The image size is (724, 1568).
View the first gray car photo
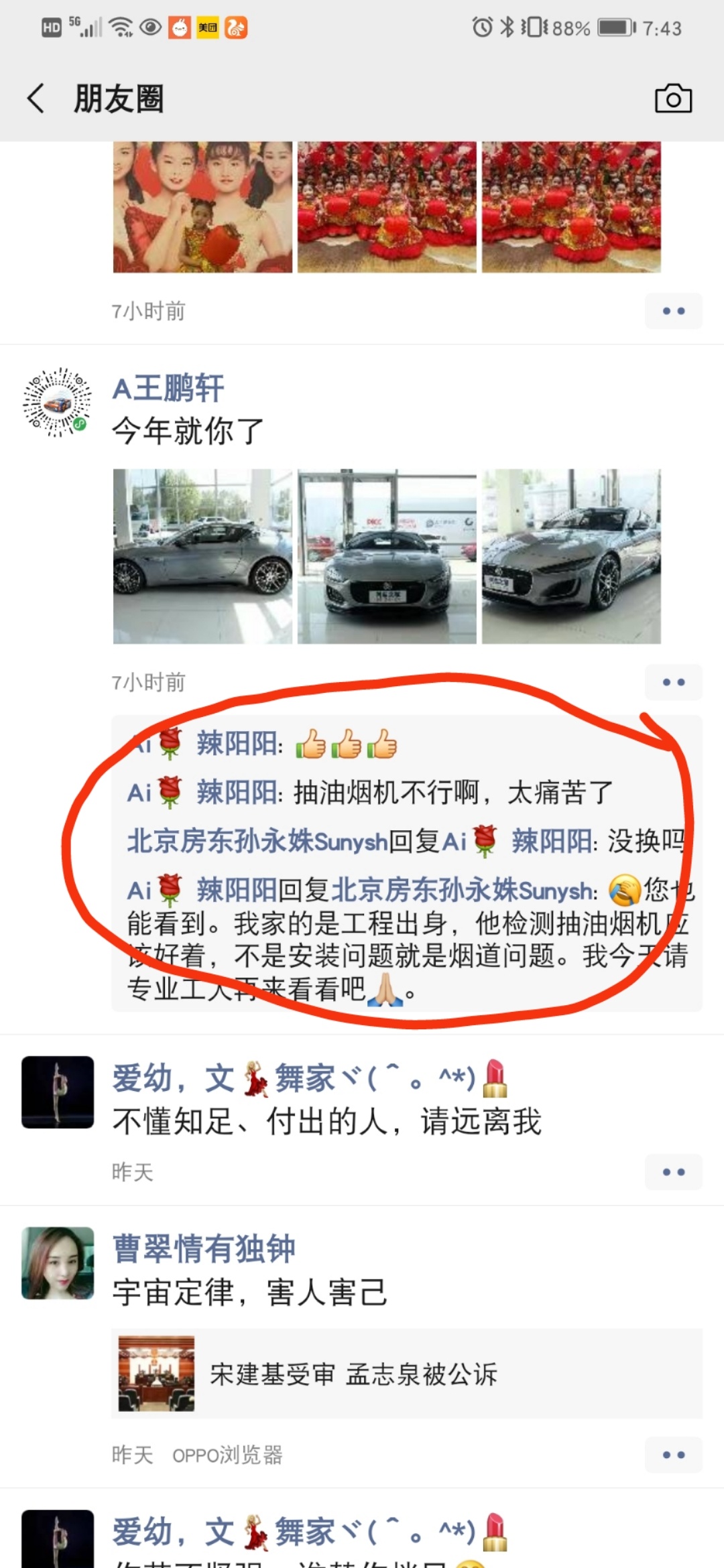(202, 556)
